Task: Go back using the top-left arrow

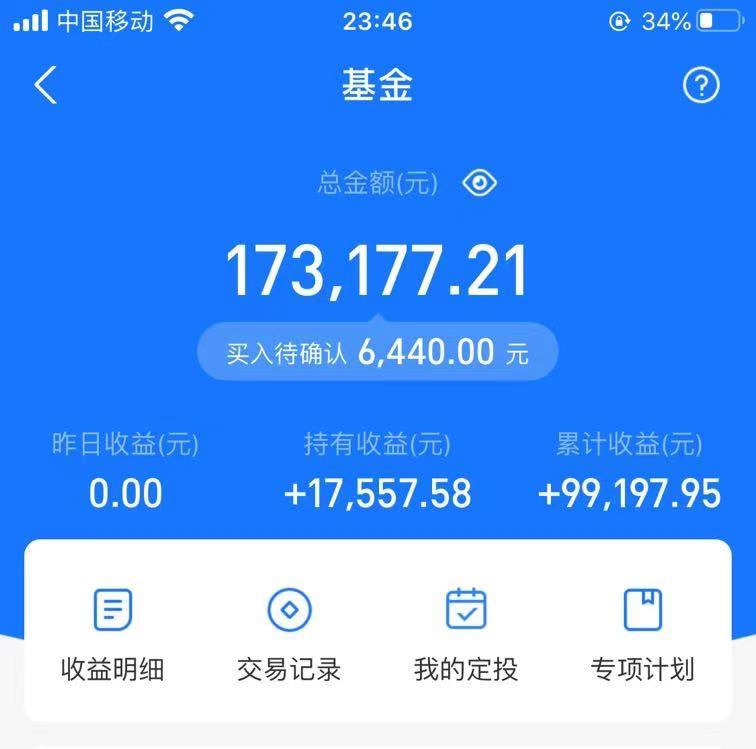Action: point(46,86)
